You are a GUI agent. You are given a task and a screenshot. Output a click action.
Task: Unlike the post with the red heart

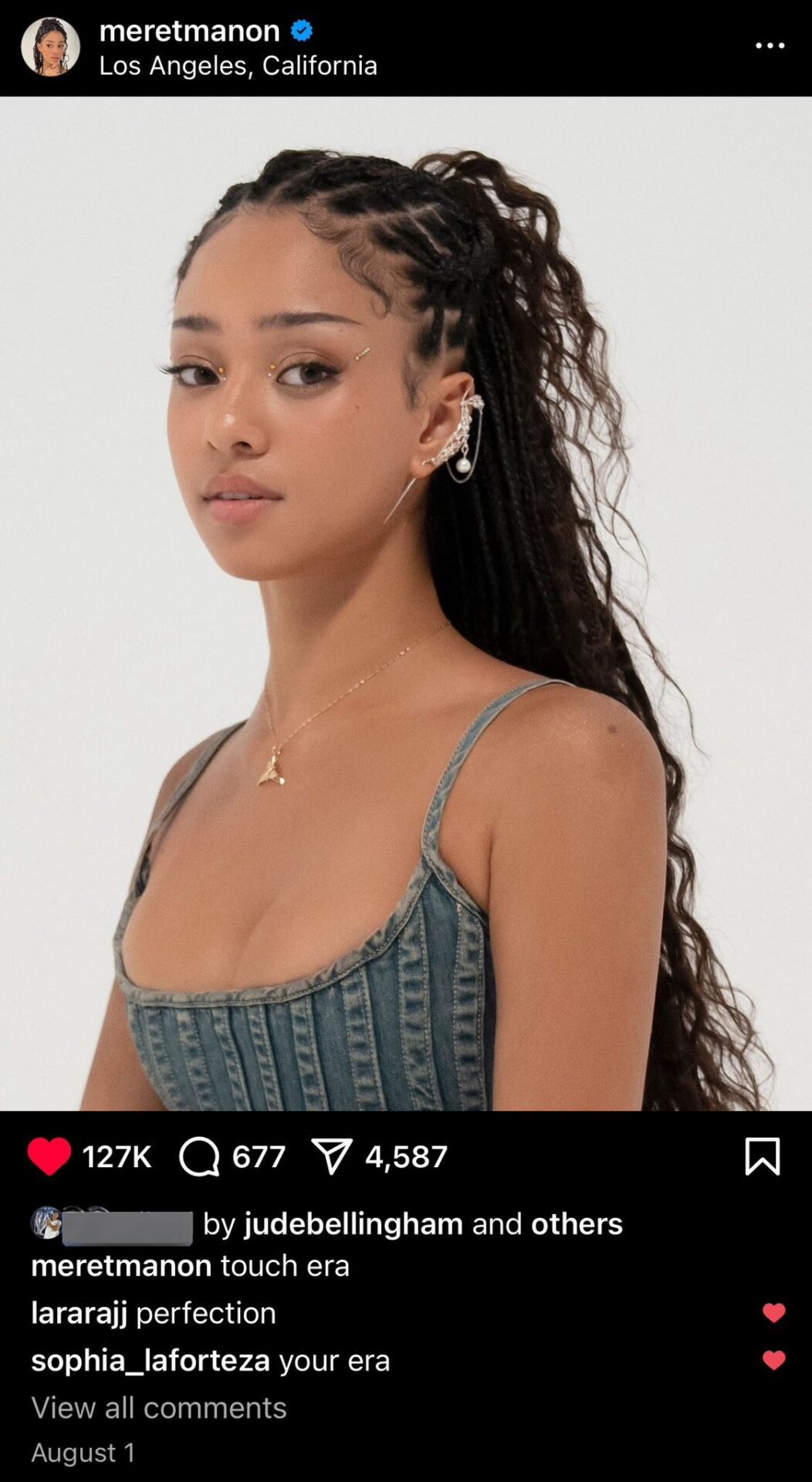tap(49, 1156)
